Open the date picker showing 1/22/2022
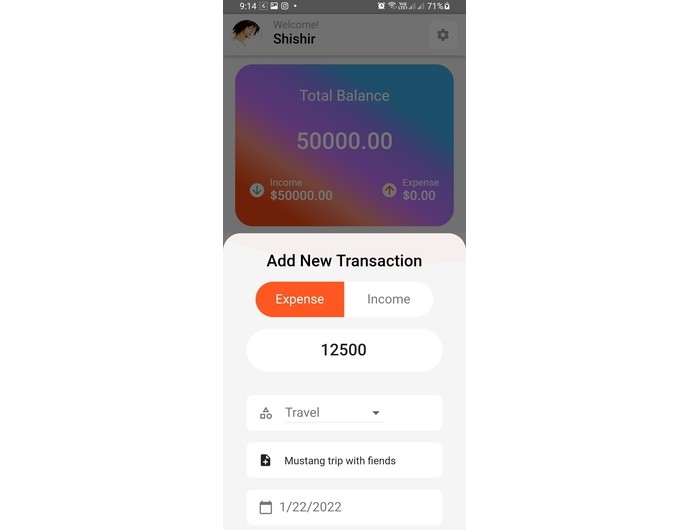The image size is (679, 530). click(x=344, y=507)
